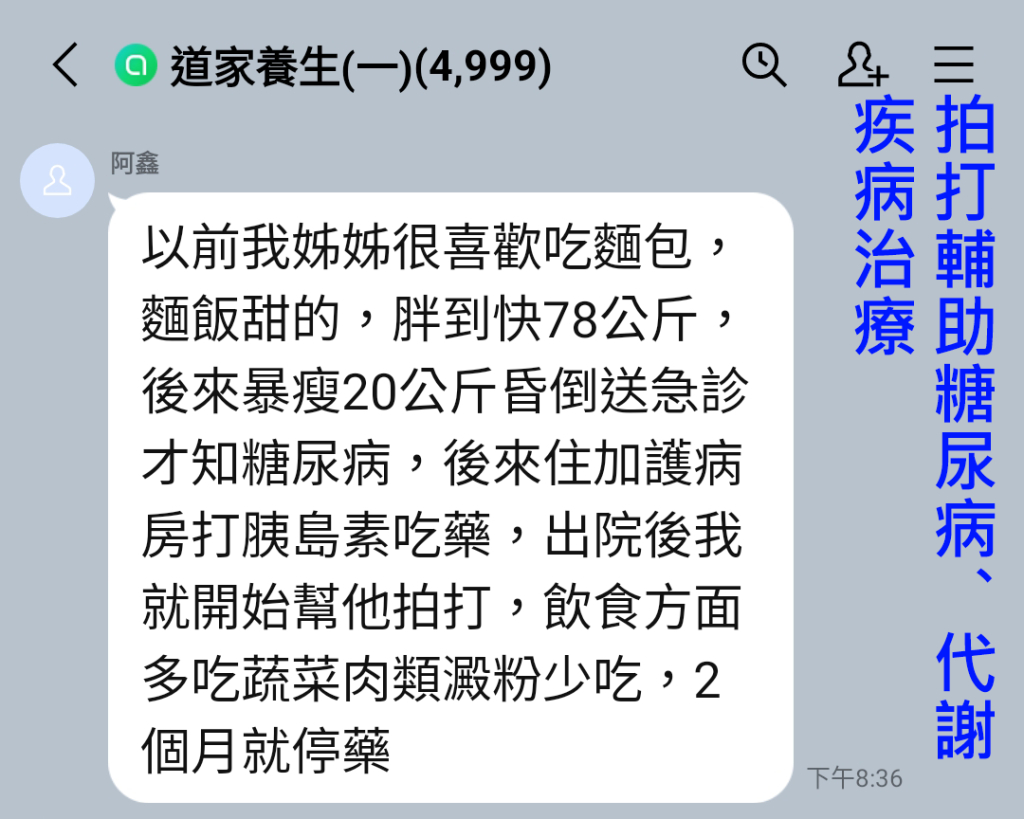Open the chat hamburger menu

point(953,65)
